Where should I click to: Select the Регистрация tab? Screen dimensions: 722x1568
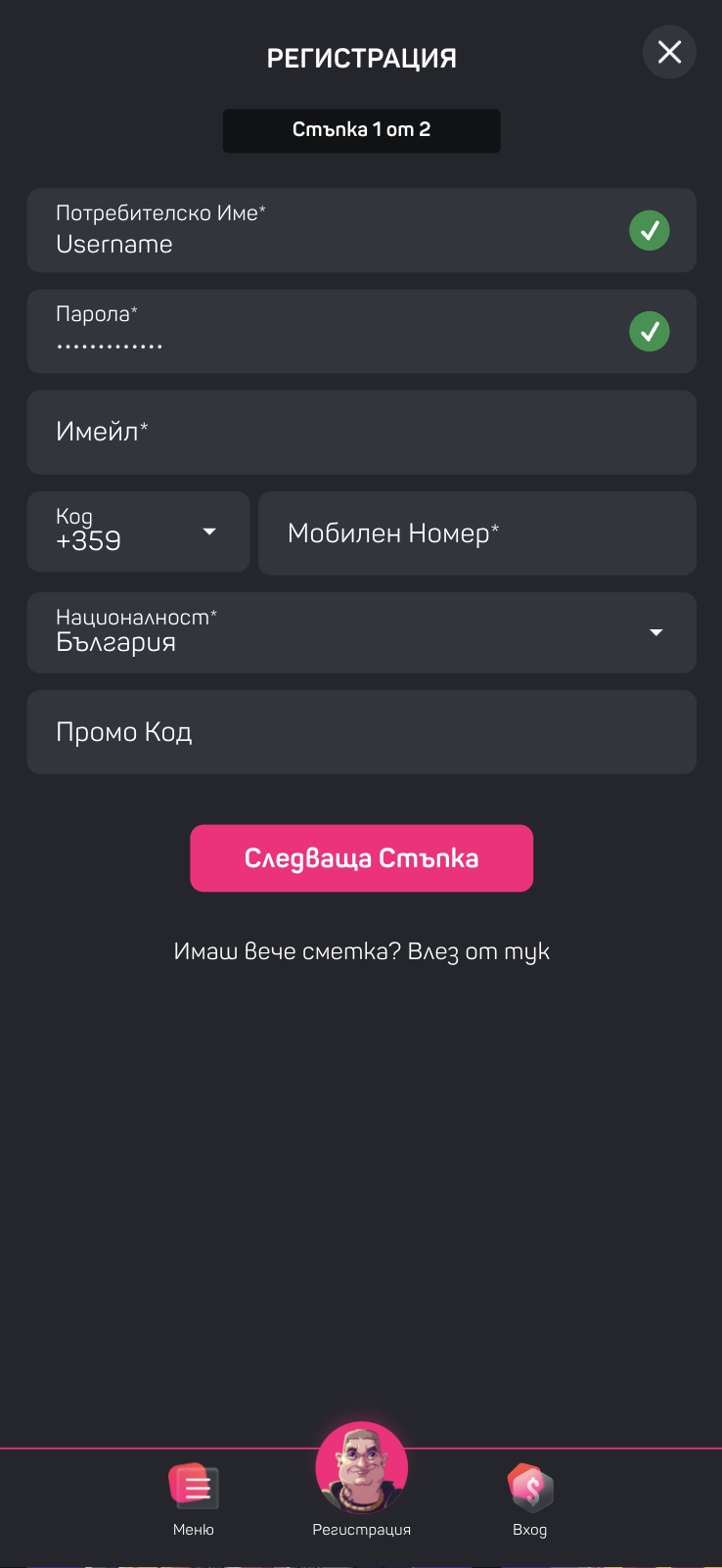pyautogui.click(x=361, y=1480)
